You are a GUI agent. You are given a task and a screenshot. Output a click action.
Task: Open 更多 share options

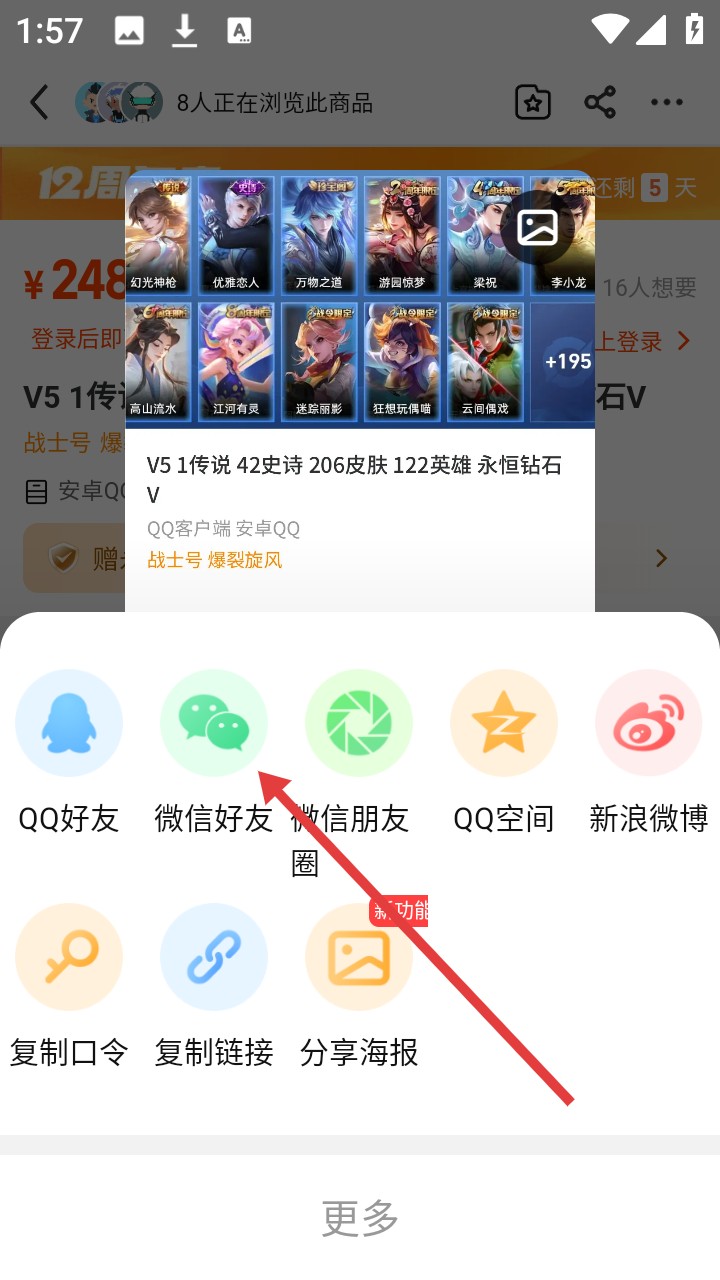pos(360,1218)
